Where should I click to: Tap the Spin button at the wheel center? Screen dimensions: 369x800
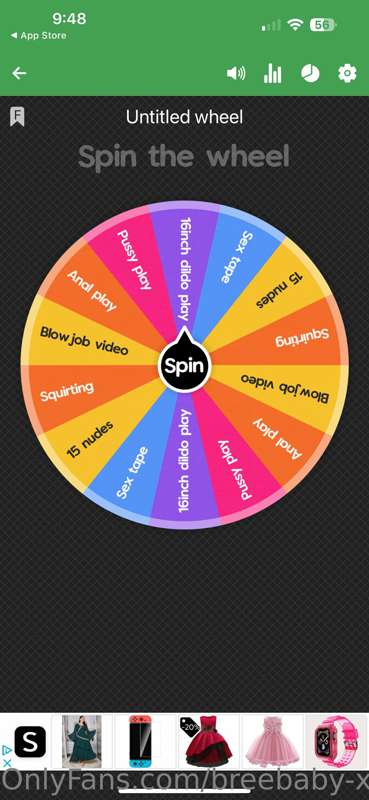185,365
